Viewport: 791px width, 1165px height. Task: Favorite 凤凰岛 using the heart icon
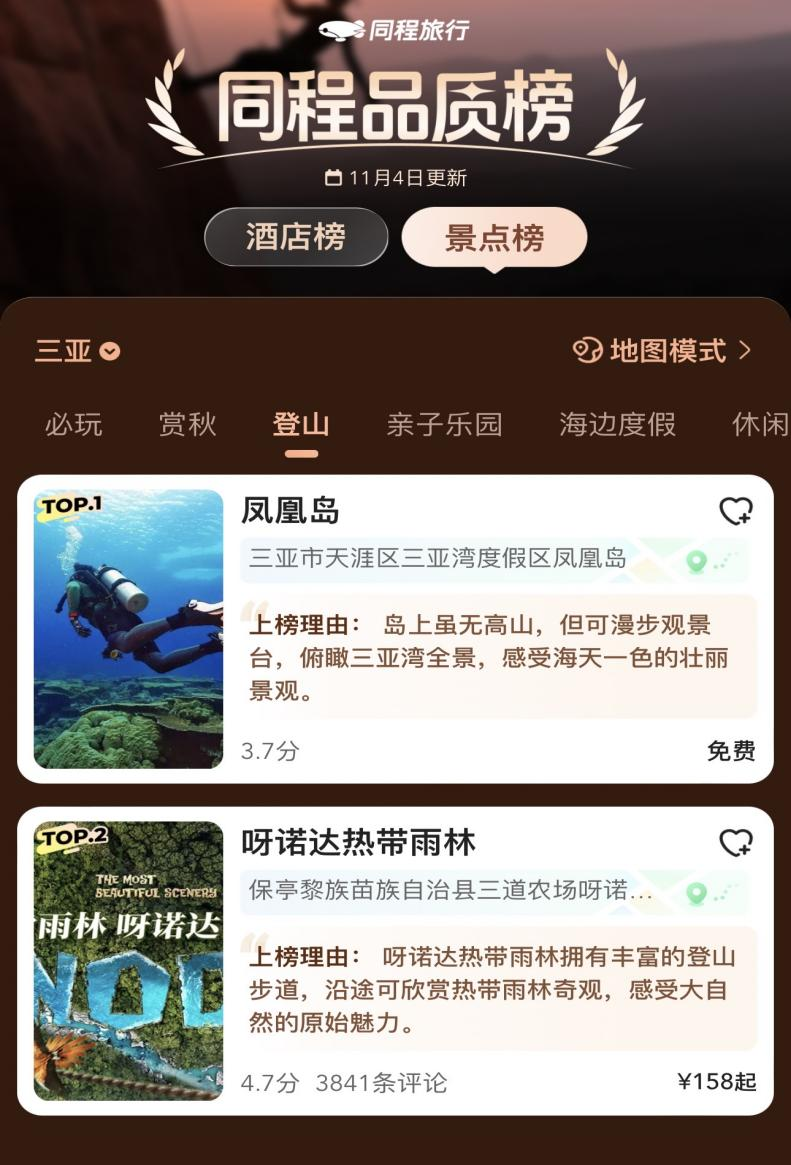[737, 511]
